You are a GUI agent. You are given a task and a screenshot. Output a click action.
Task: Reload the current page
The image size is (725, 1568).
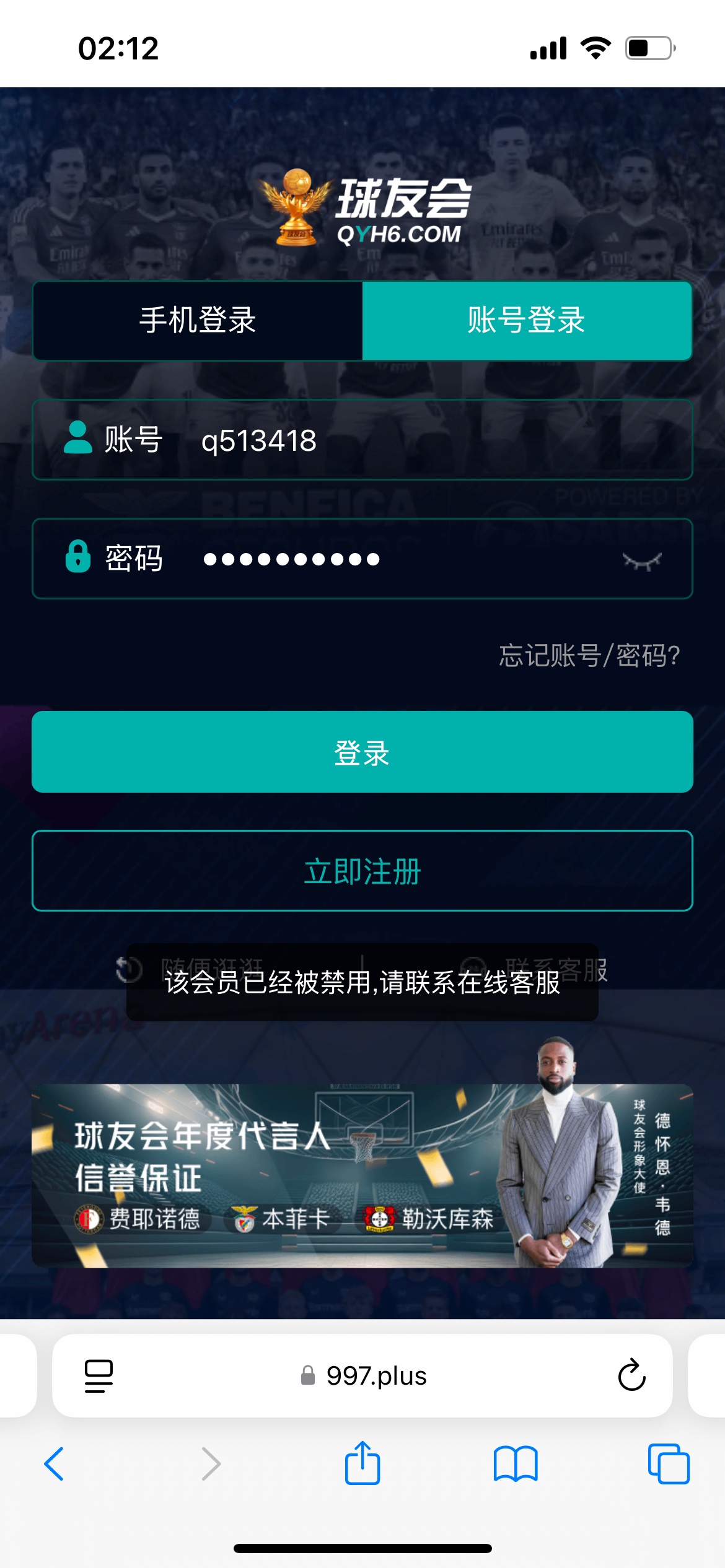(631, 1376)
